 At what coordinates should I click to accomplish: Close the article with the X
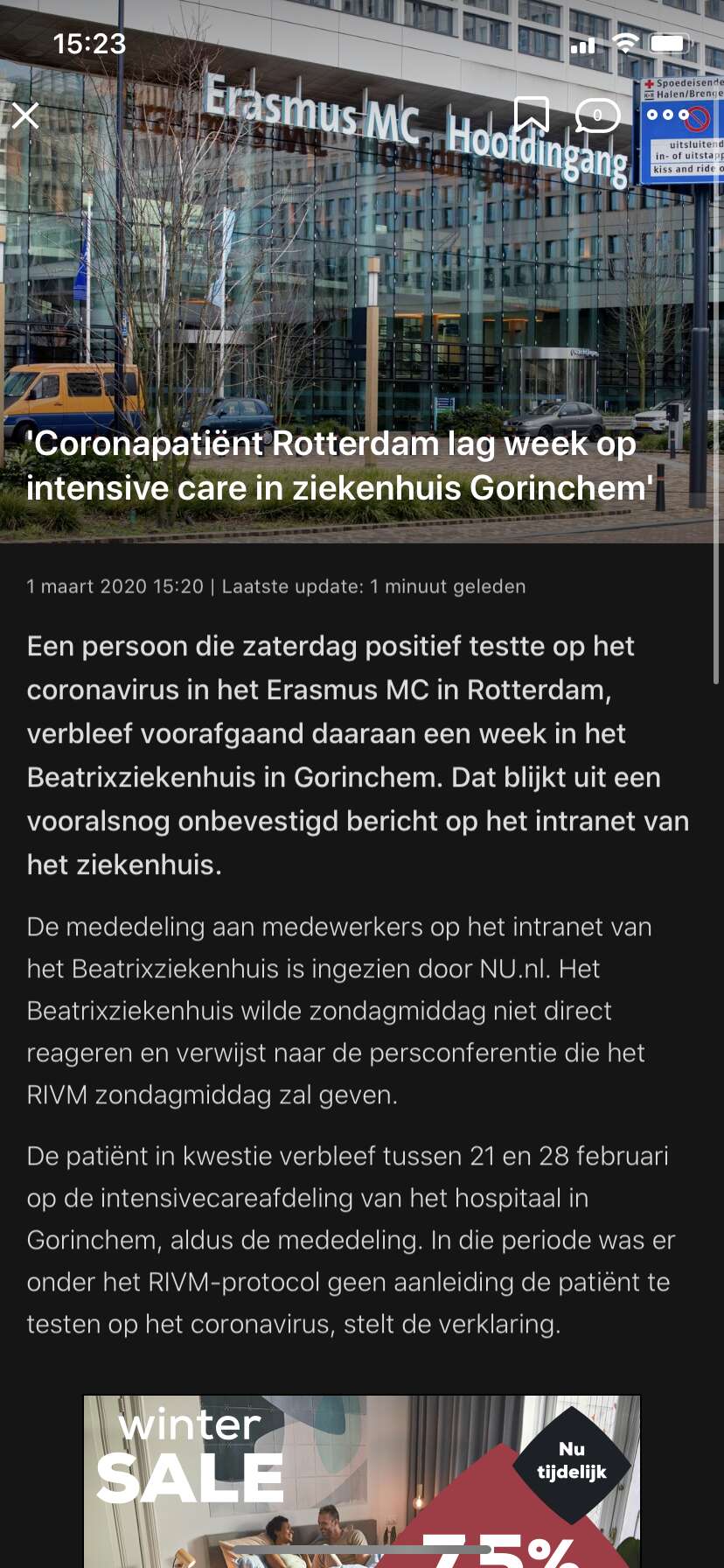click(25, 115)
